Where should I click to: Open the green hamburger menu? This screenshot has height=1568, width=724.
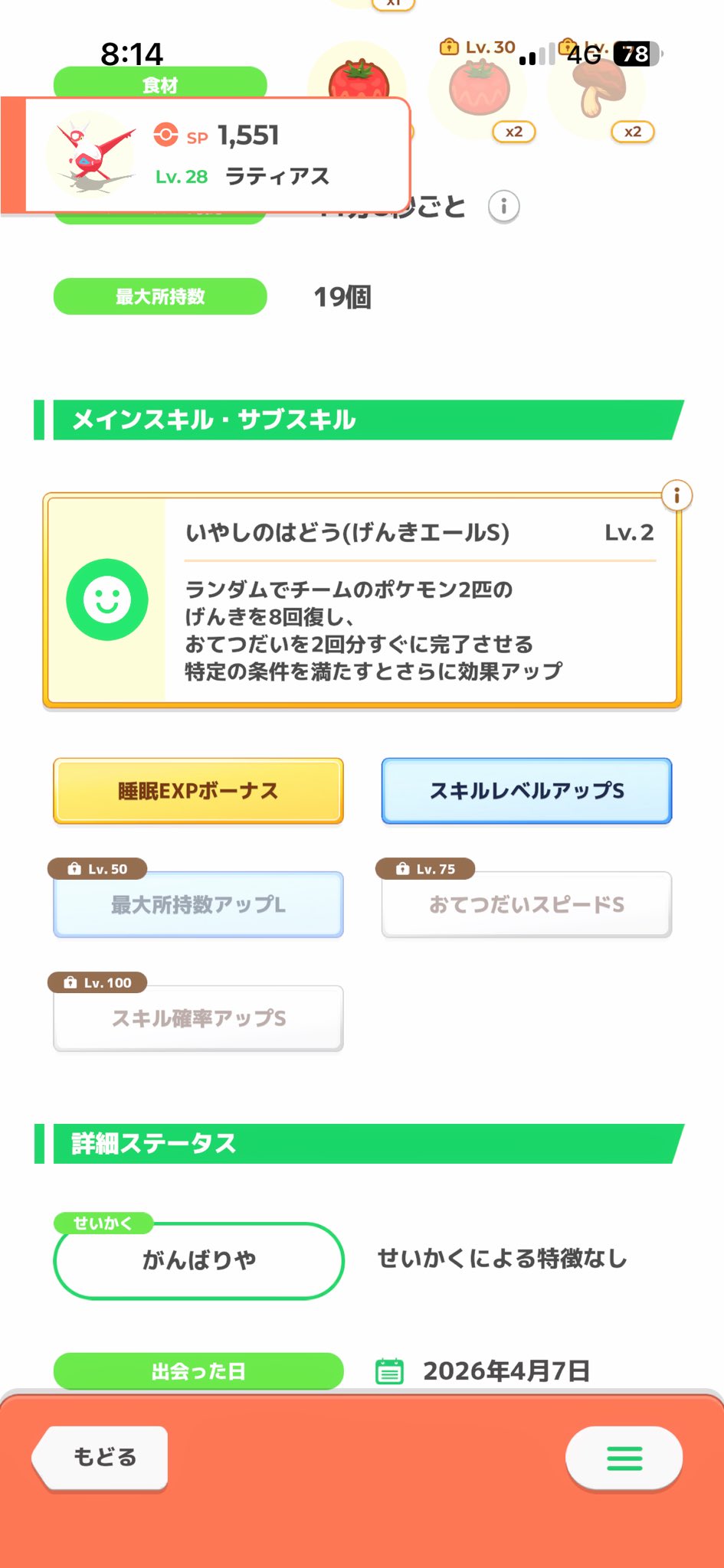pyautogui.click(x=624, y=1458)
